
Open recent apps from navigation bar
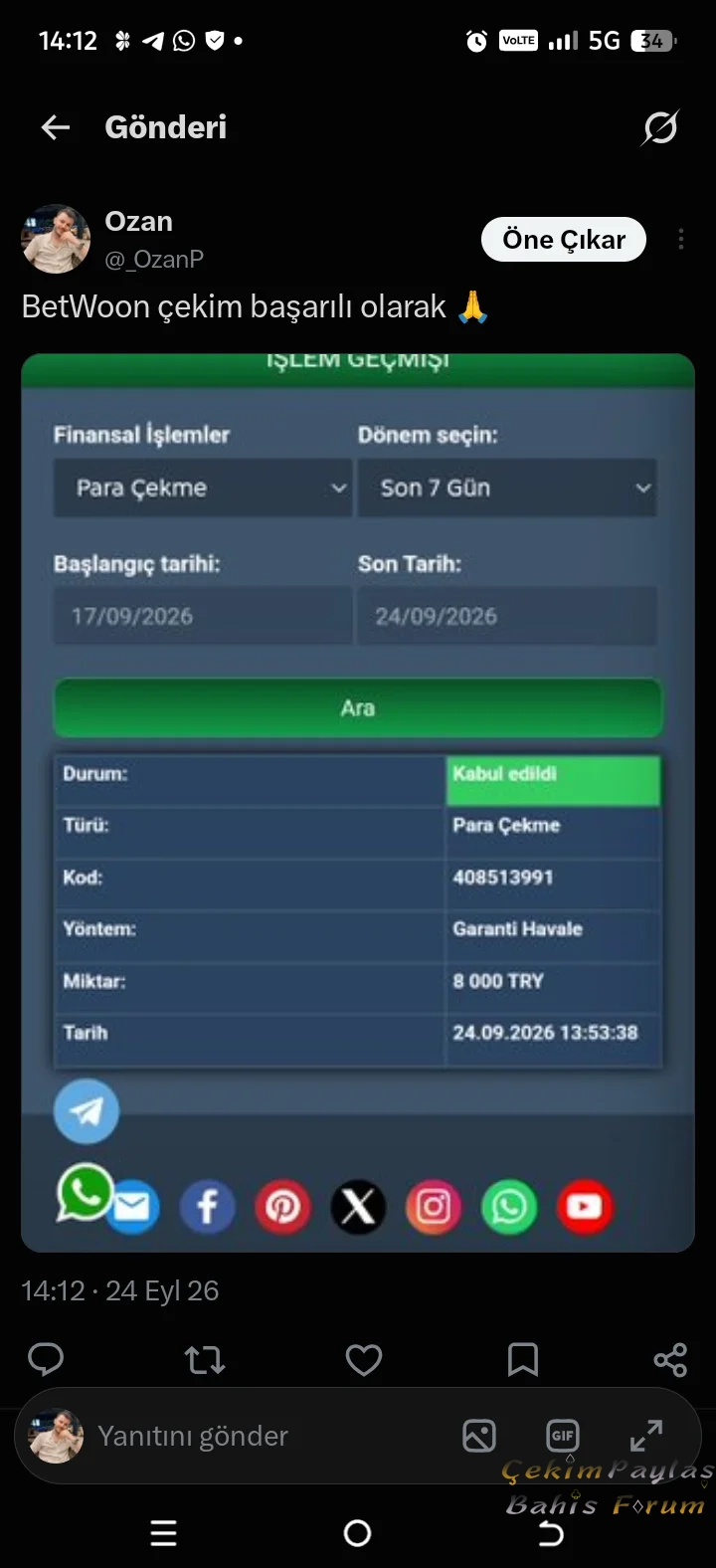(x=164, y=1533)
